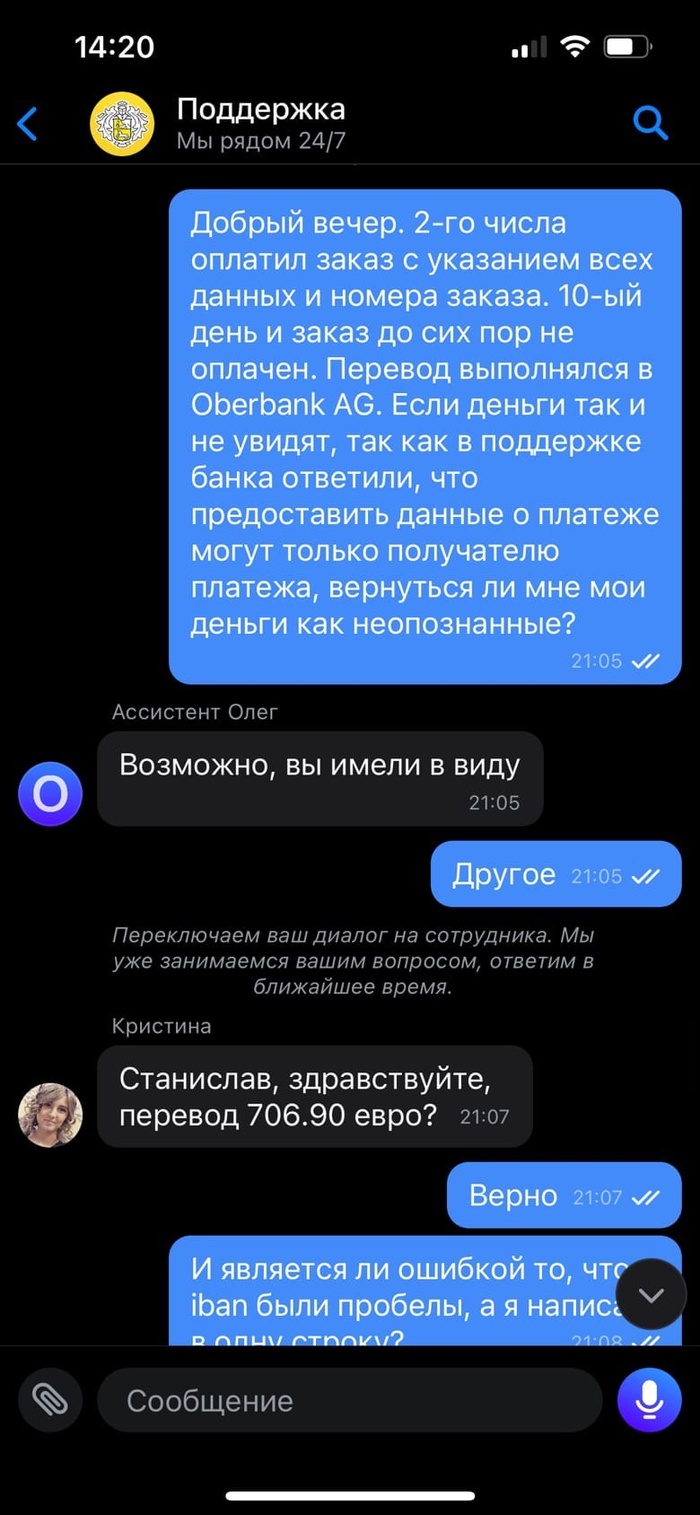Search within the support chat
The image size is (700, 1515).
coord(651,124)
